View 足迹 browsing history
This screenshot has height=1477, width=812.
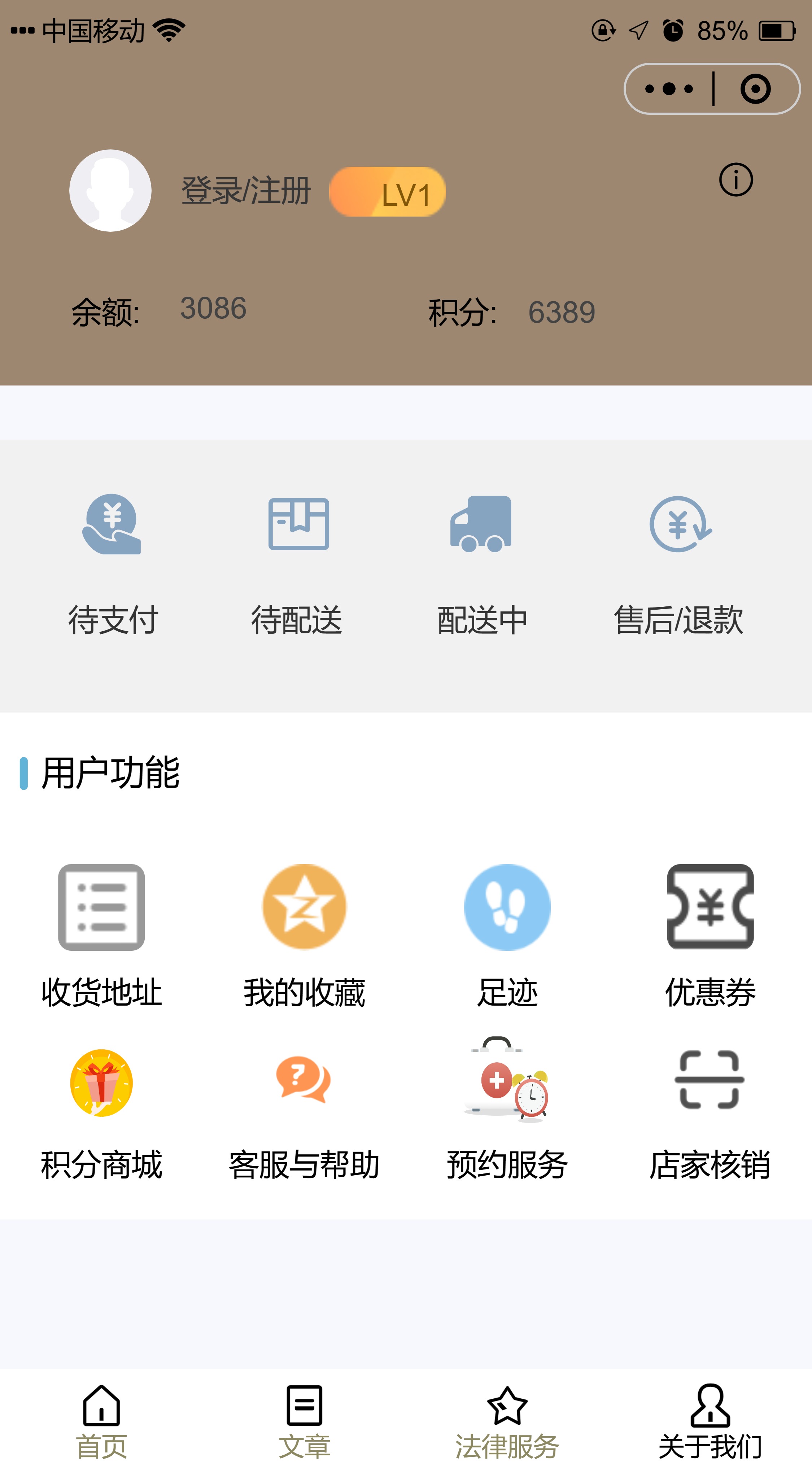coord(507,934)
